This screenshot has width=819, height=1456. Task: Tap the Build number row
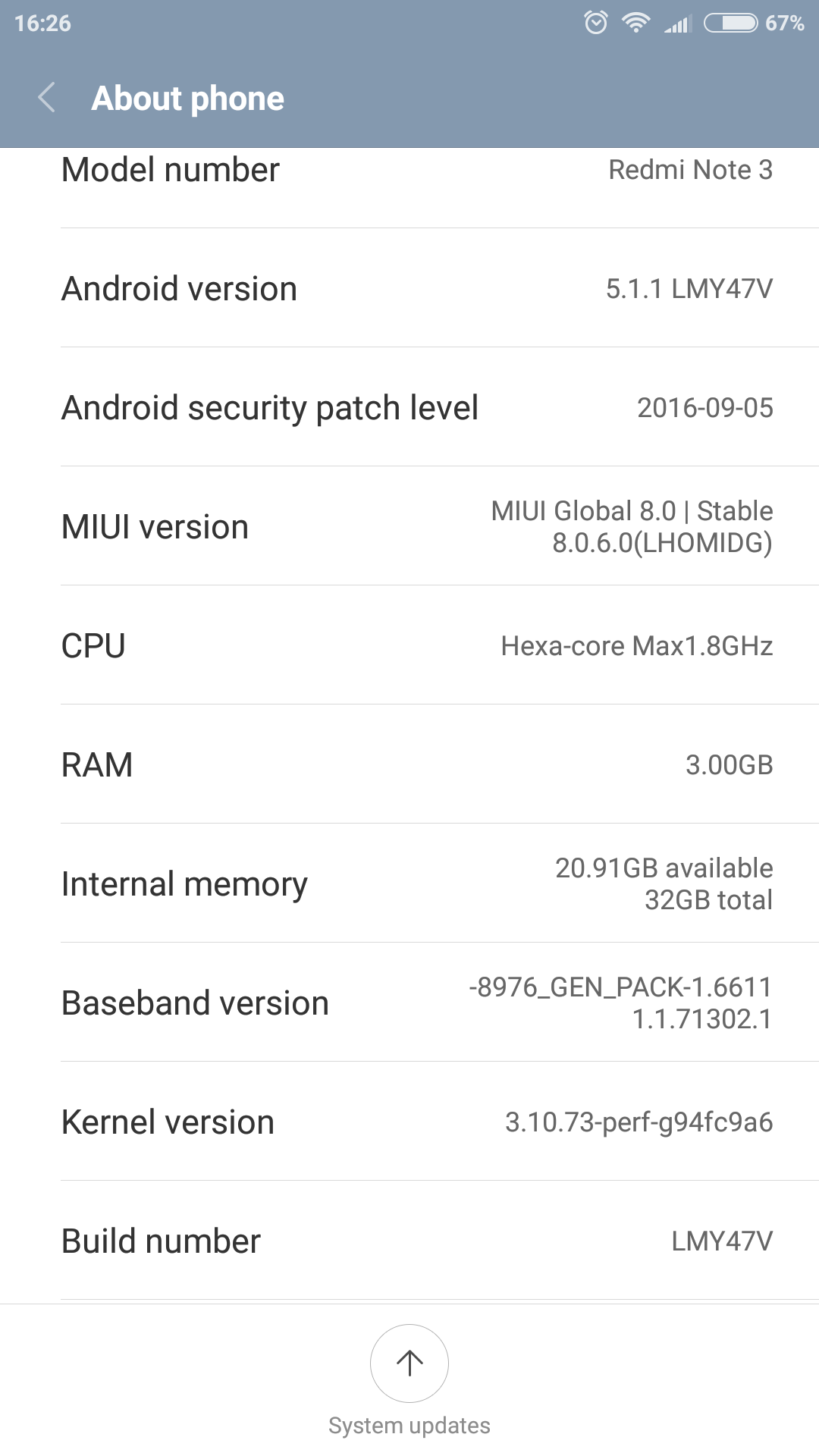coord(409,1241)
